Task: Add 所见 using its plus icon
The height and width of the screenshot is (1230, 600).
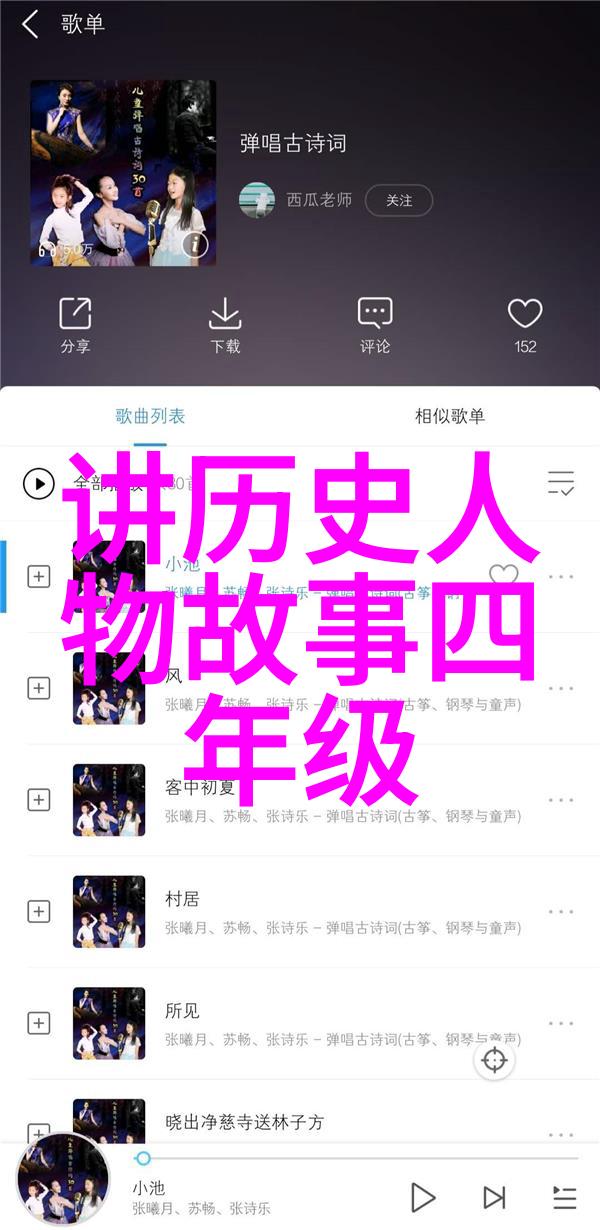Action: point(39,1023)
